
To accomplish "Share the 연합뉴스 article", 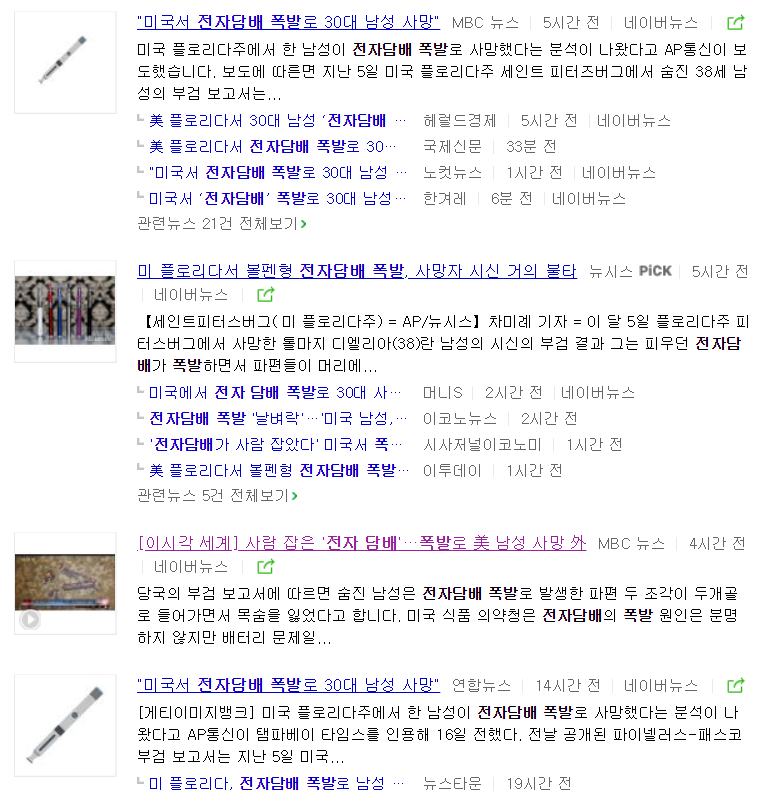I will pyautogui.click(x=735, y=685).
